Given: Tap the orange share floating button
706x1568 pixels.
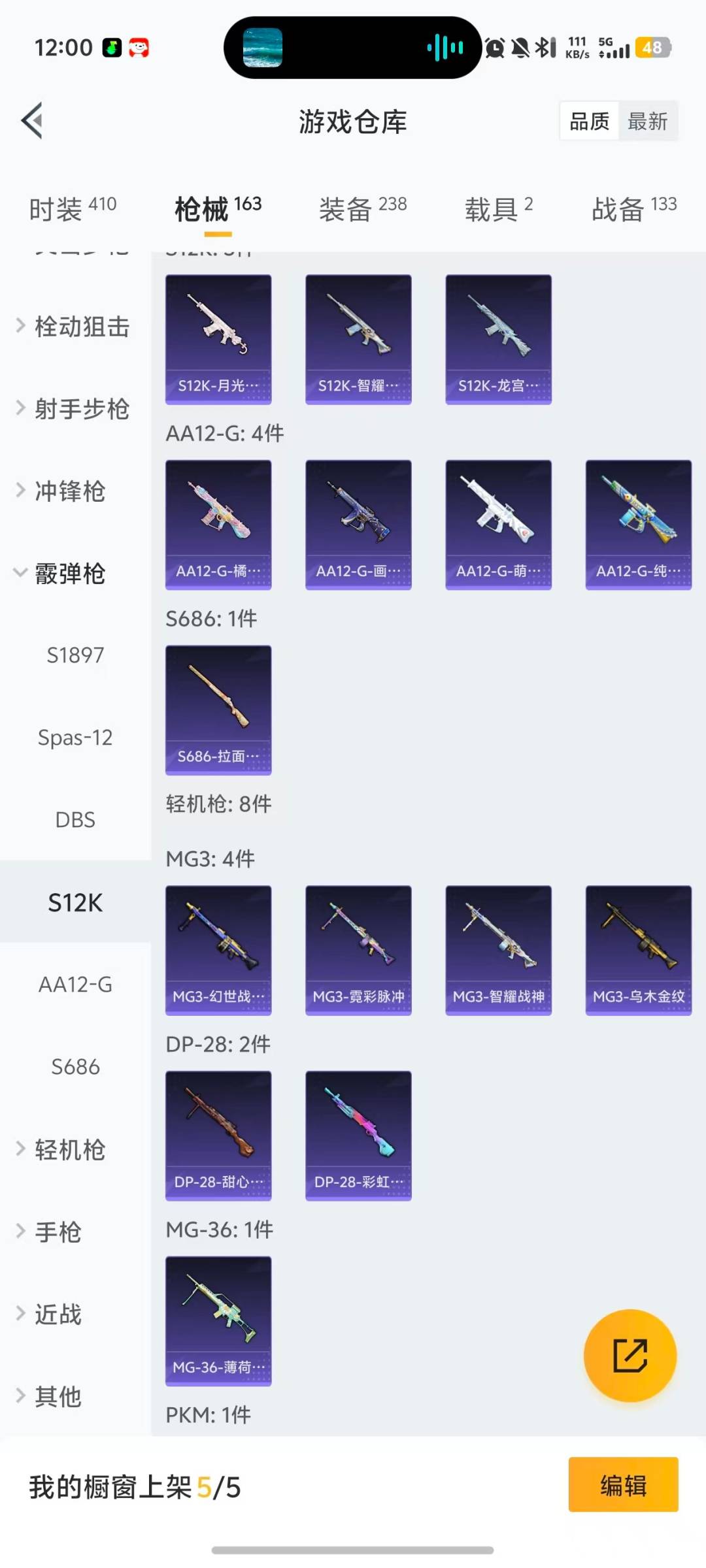Looking at the screenshot, I should (x=630, y=1355).
